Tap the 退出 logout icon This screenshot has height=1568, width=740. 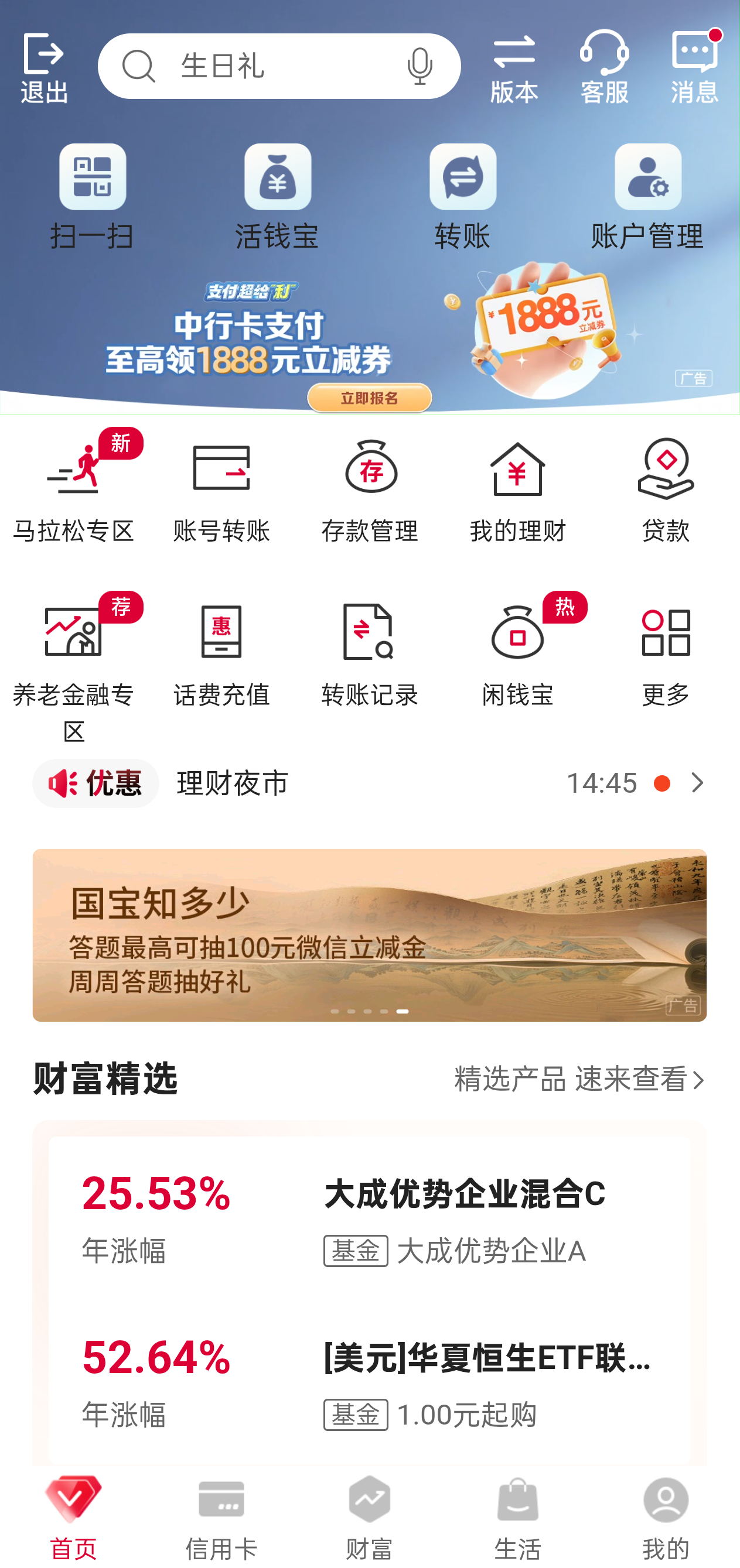pyautogui.click(x=44, y=67)
